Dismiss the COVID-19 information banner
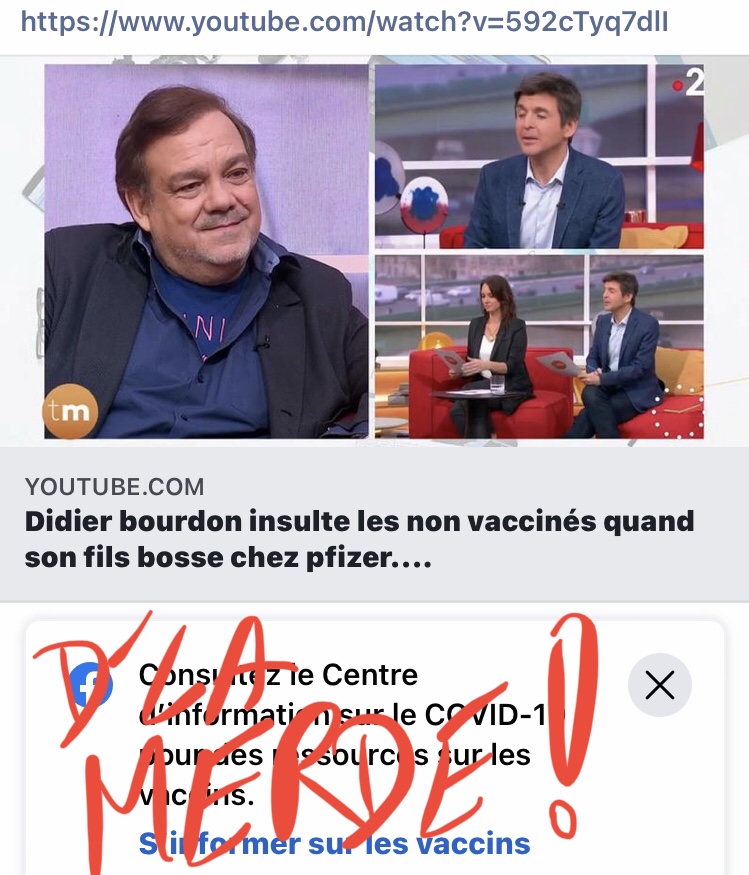This screenshot has width=749, height=875. 660,685
